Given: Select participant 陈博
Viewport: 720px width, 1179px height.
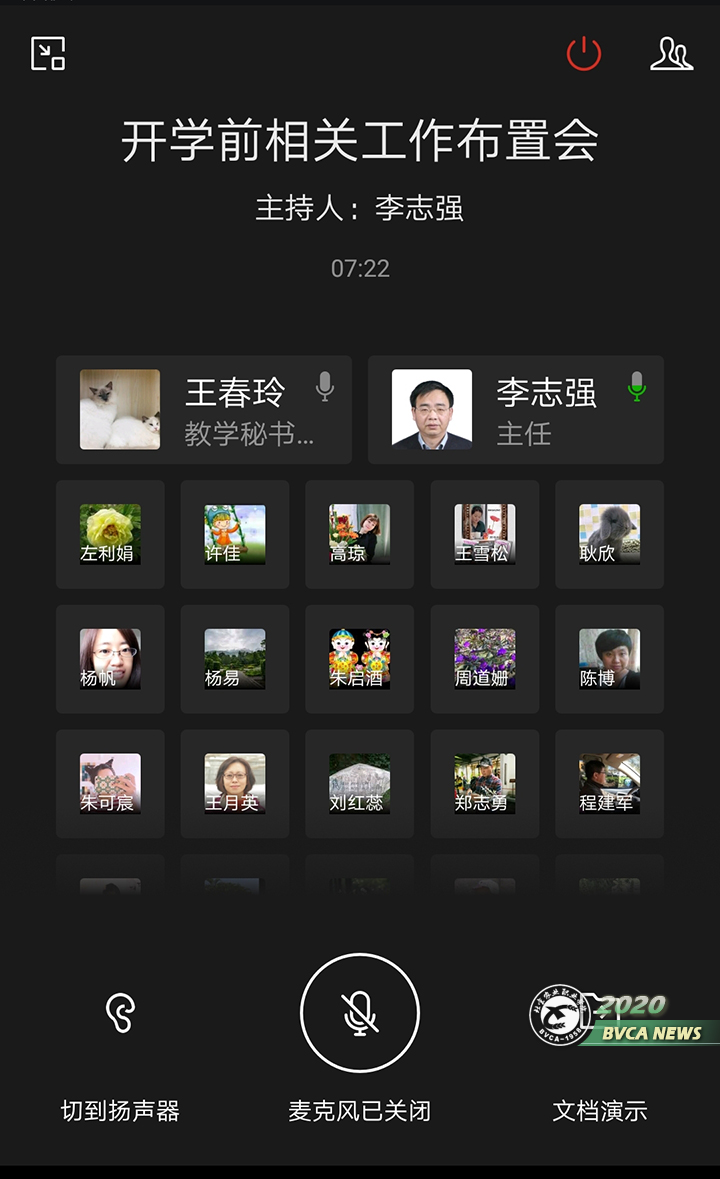Looking at the screenshot, I should [x=609, y=659].
